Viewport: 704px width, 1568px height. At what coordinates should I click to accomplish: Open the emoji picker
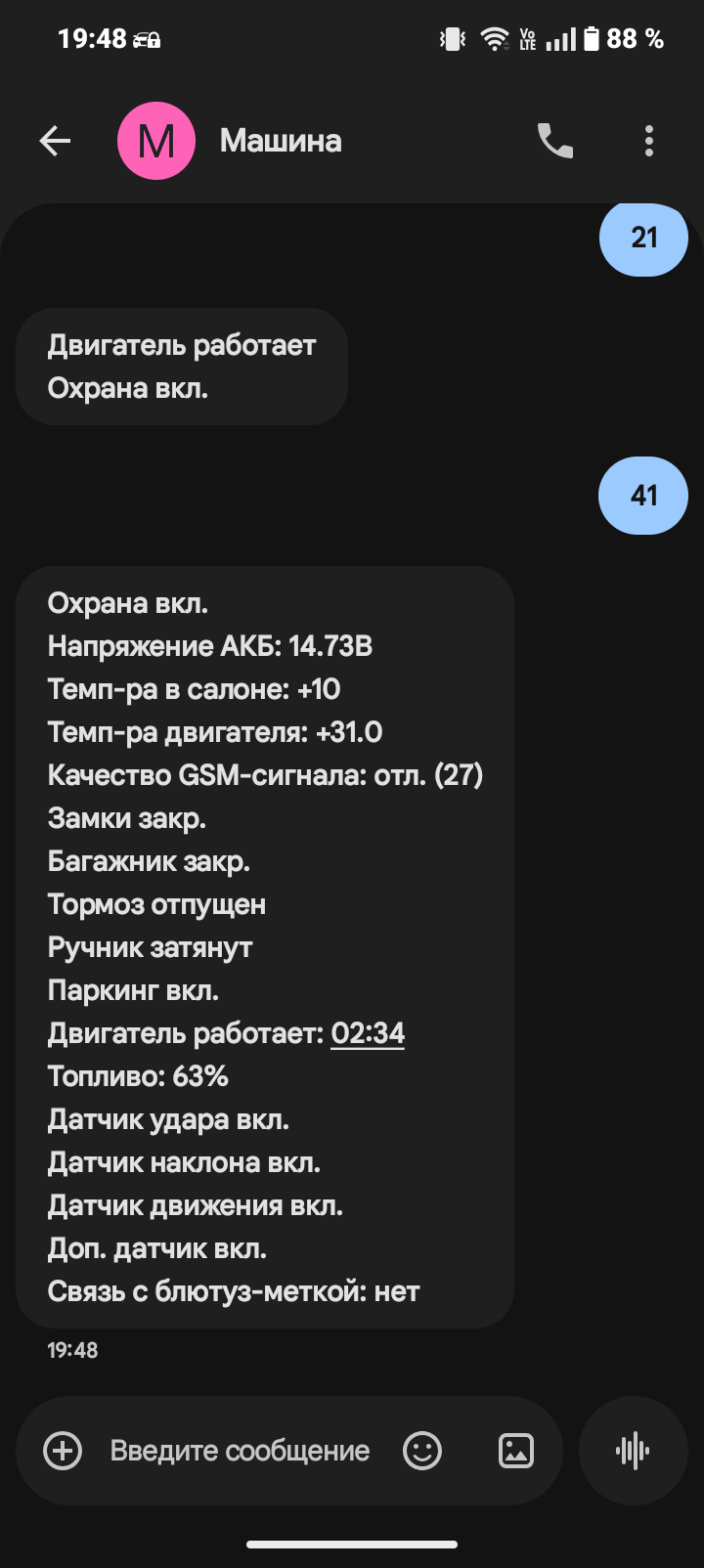pyautogui.click(x=422, y=1451)
